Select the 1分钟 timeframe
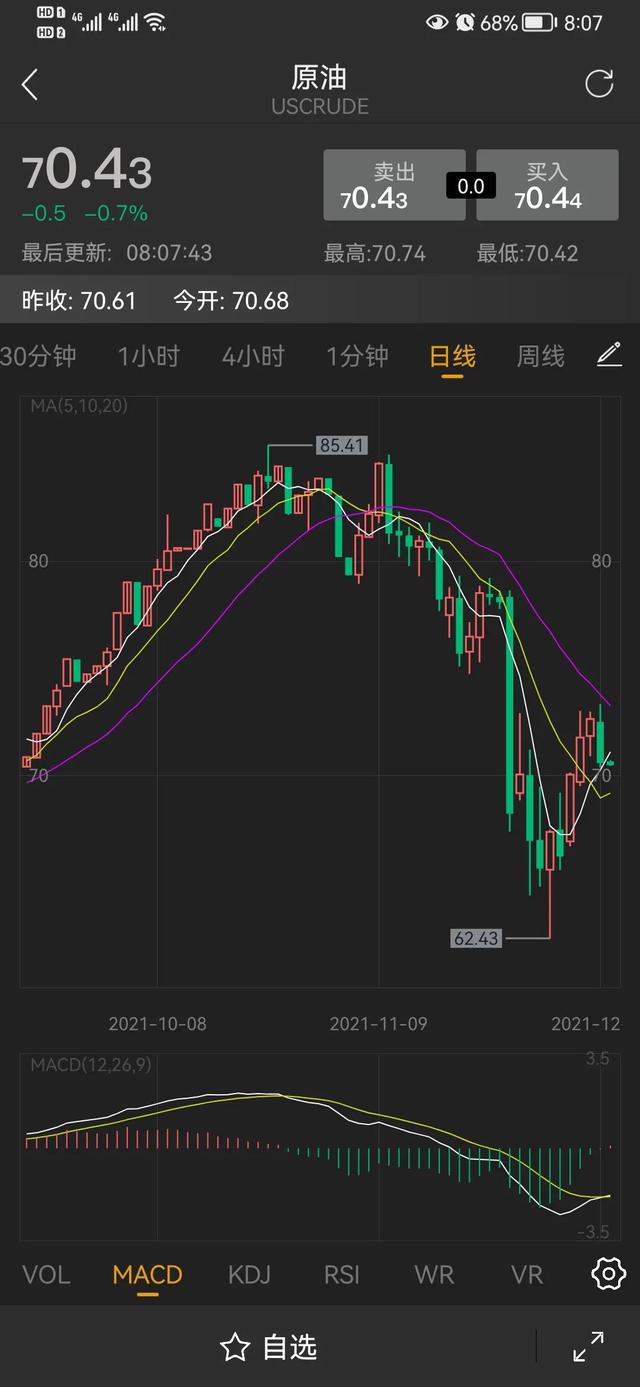The image size is (640, 1387). pyautogui.click(x=357, y=356)
